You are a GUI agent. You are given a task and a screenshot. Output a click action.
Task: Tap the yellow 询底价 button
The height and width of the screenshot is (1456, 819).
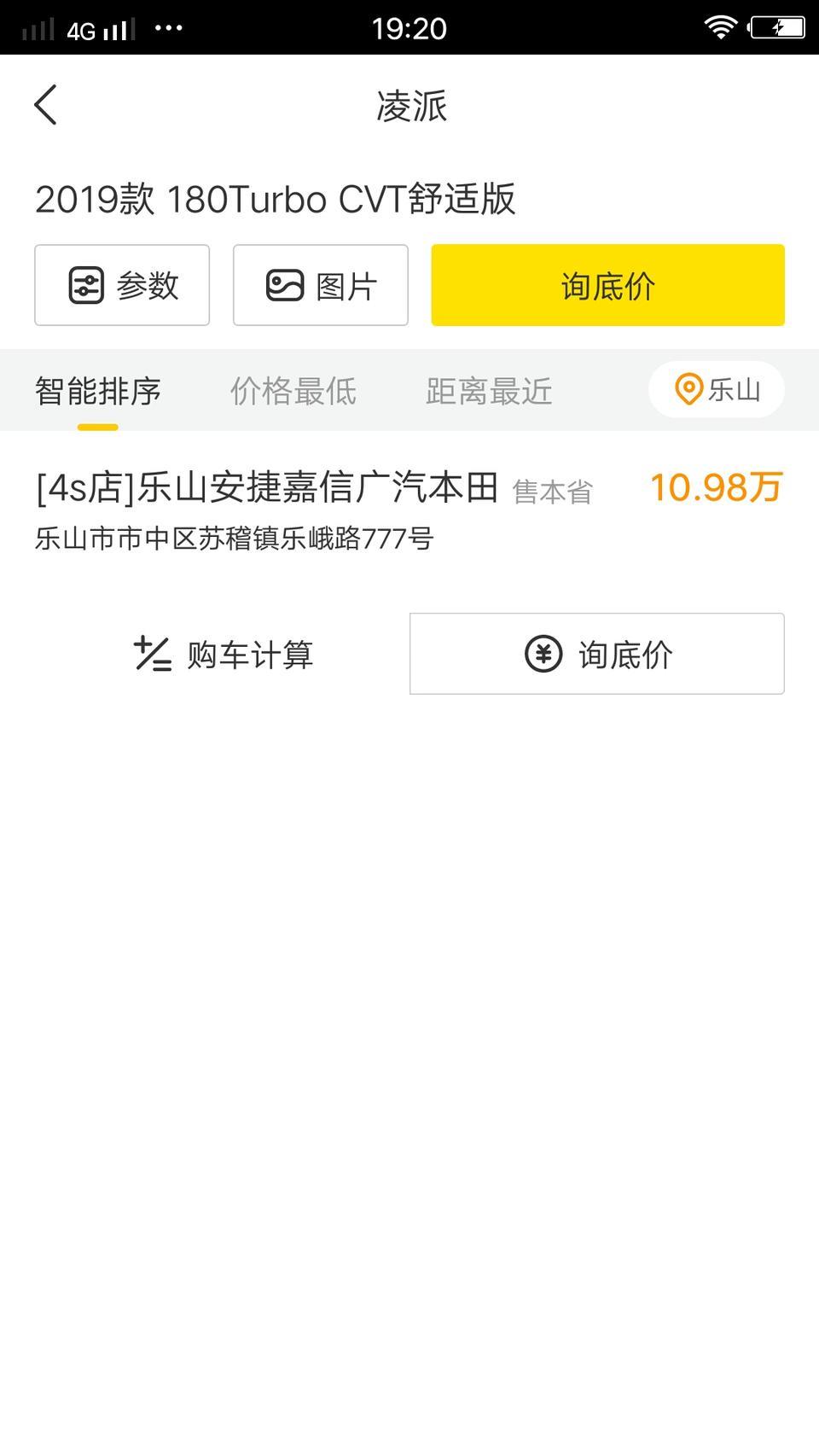tap(607, 285)
